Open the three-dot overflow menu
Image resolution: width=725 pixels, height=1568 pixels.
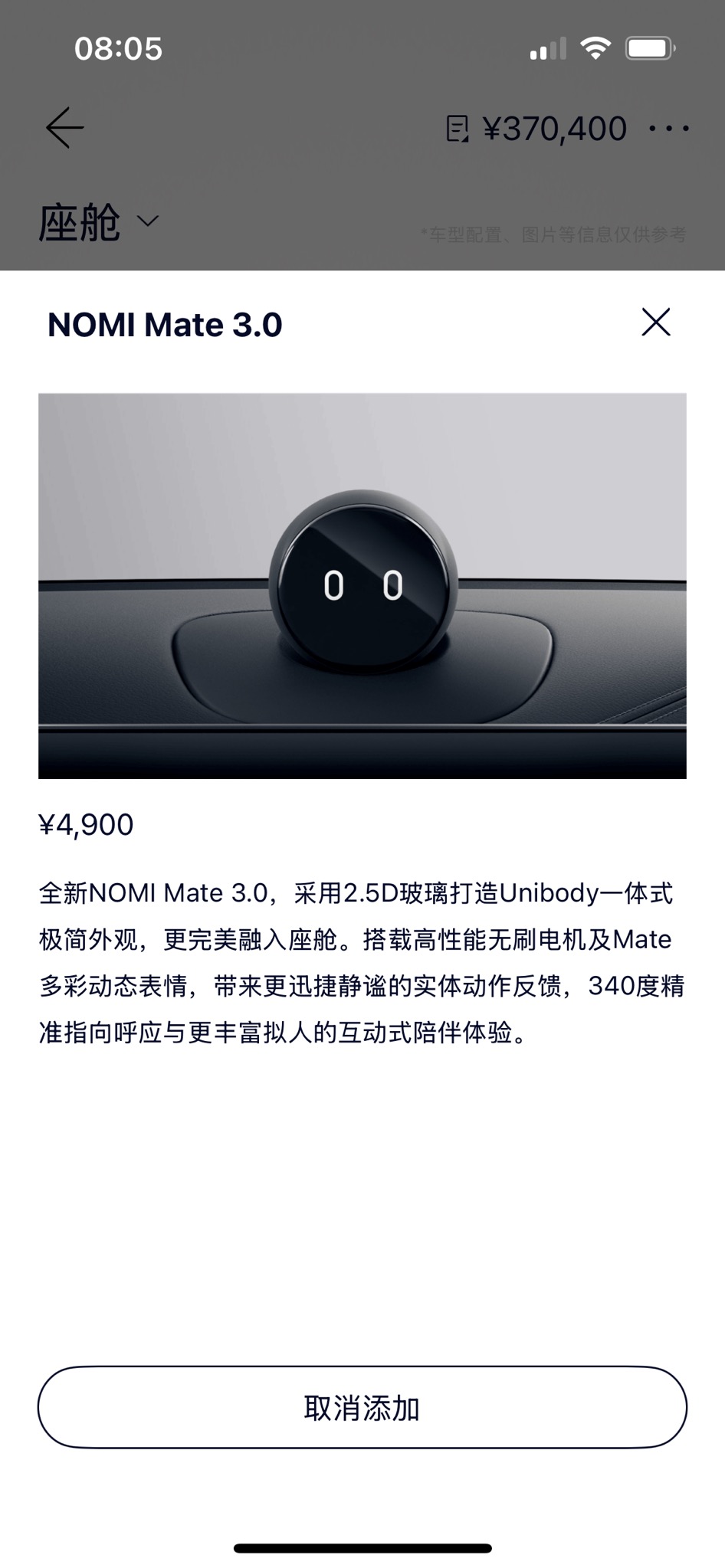pyautogui.click(x=669, y=129)
